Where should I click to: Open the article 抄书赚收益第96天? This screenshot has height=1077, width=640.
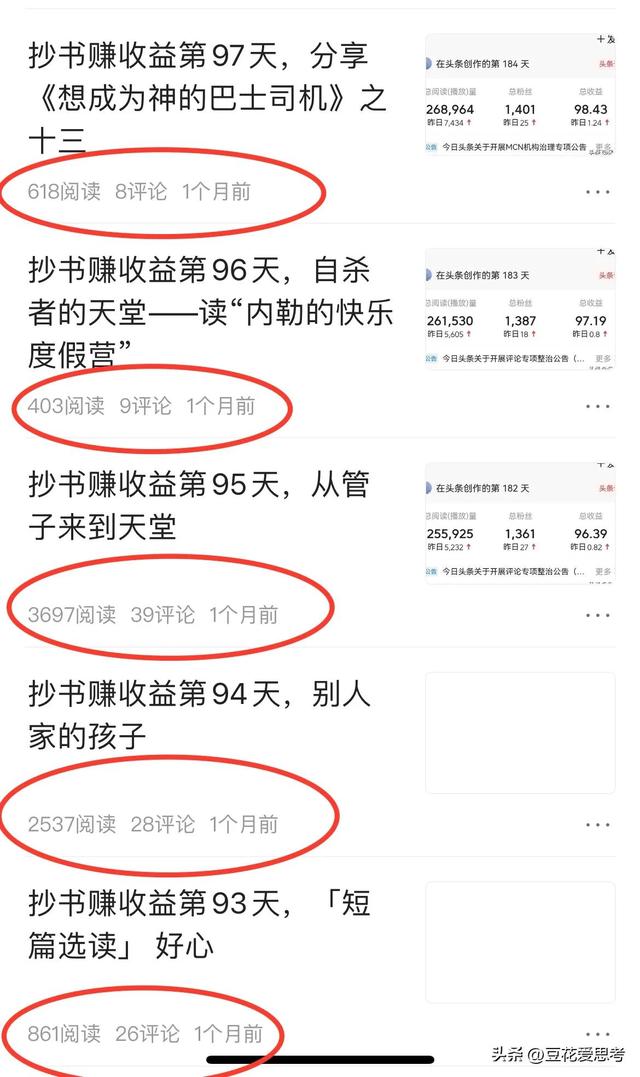(209, 313)
